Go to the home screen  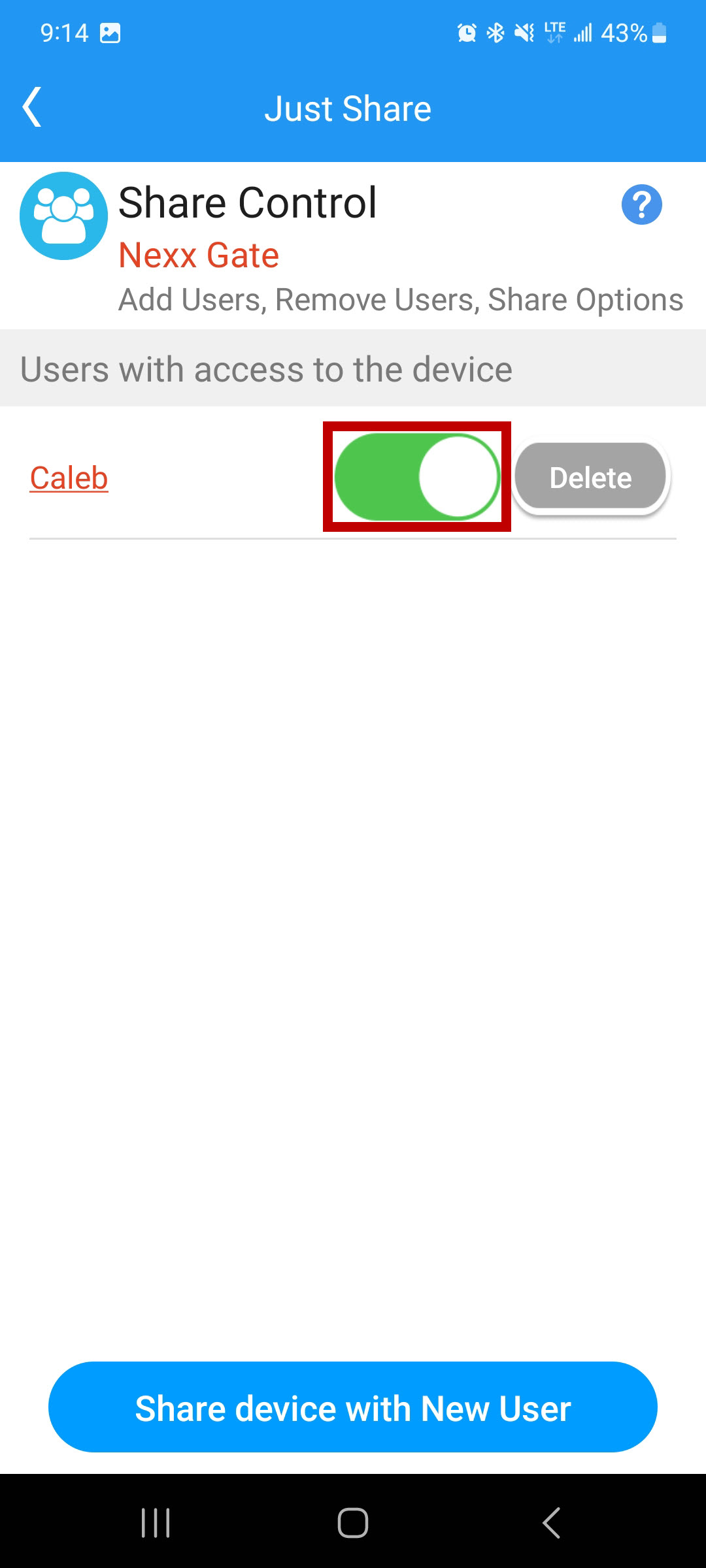(x=353, y=1523)
